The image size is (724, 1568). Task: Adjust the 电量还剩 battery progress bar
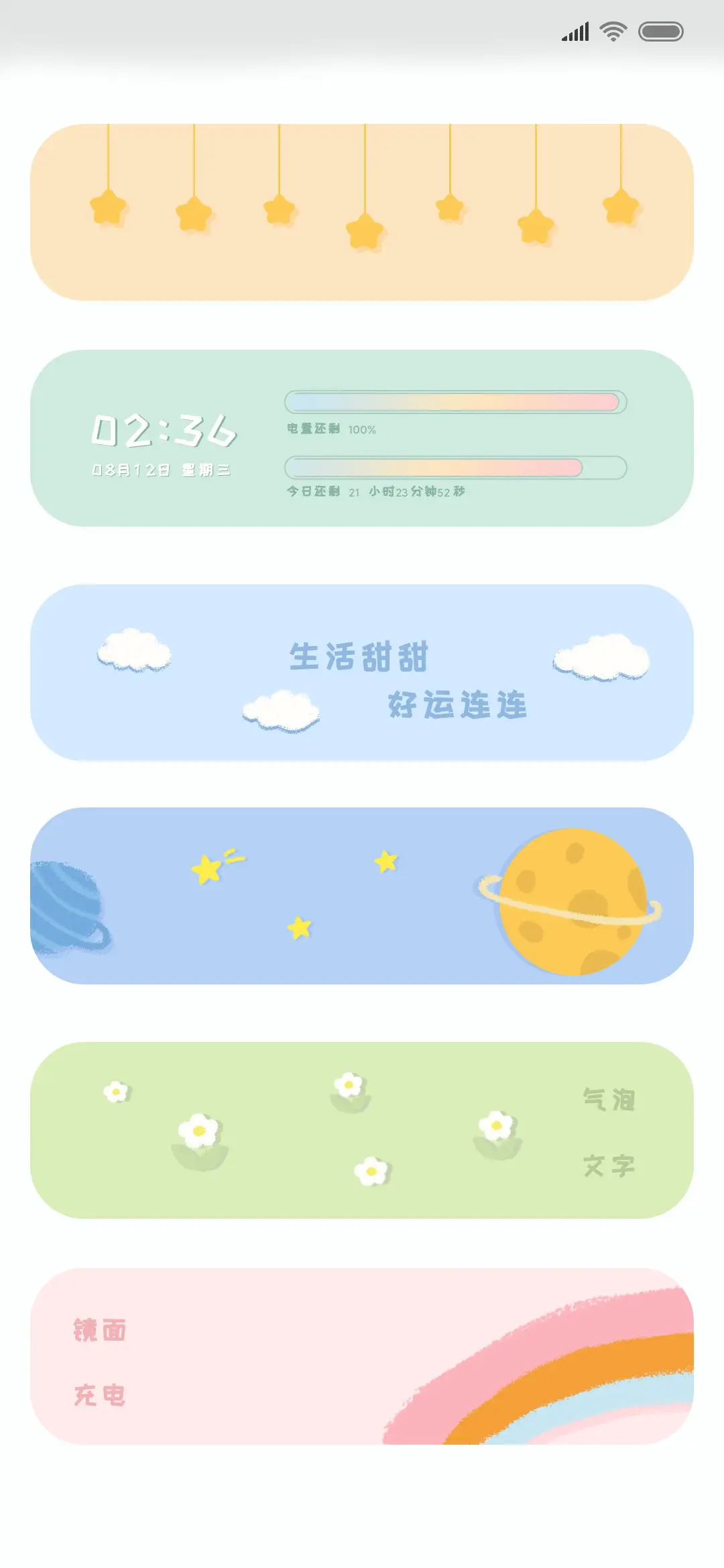point(455,402)
